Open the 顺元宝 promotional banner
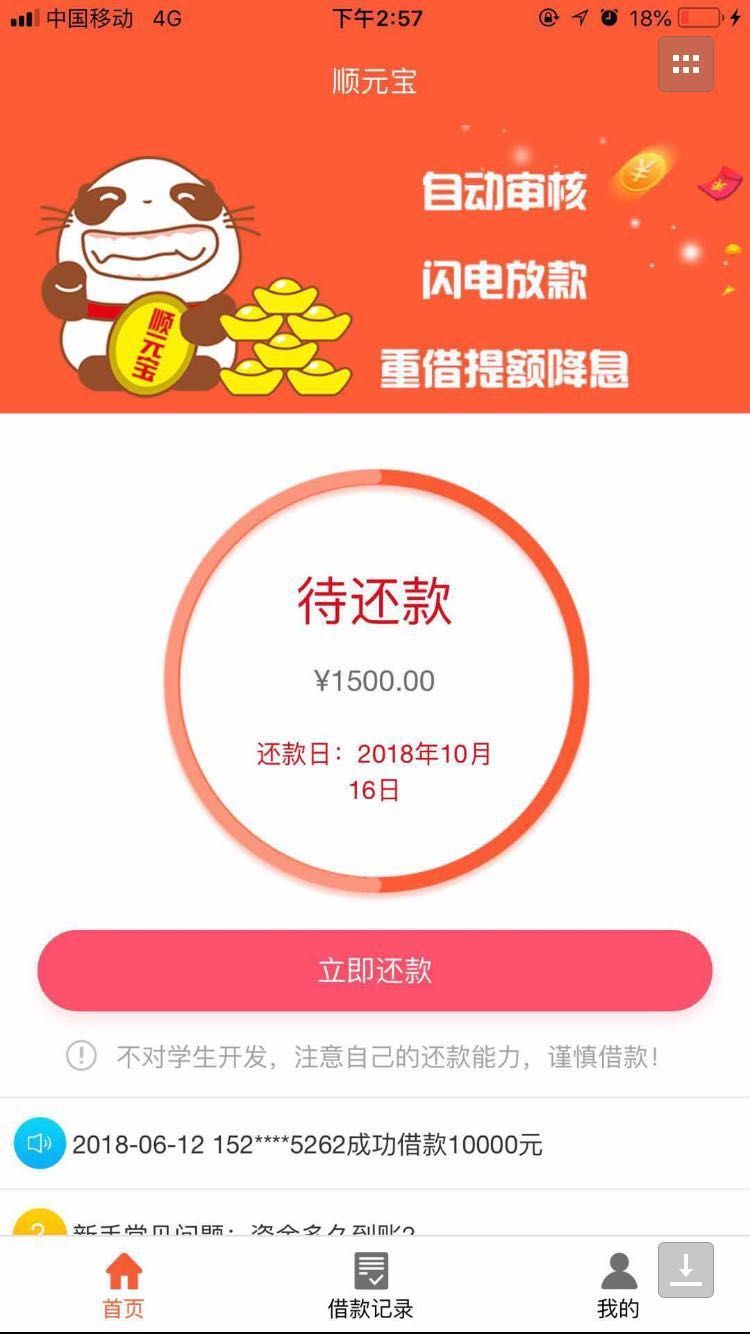 (x=375, y=262)
